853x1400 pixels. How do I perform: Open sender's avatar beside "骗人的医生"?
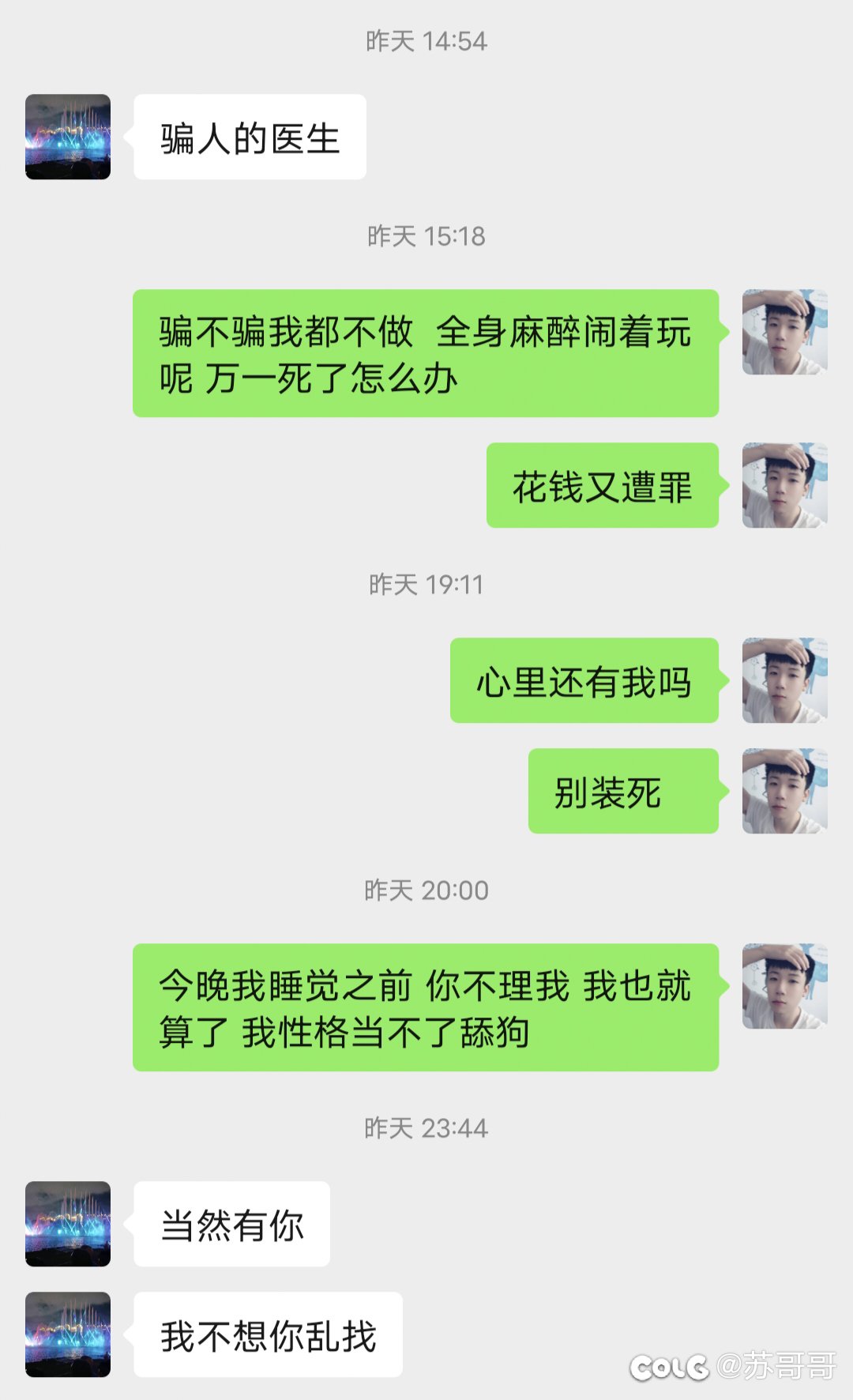point(68,137)
